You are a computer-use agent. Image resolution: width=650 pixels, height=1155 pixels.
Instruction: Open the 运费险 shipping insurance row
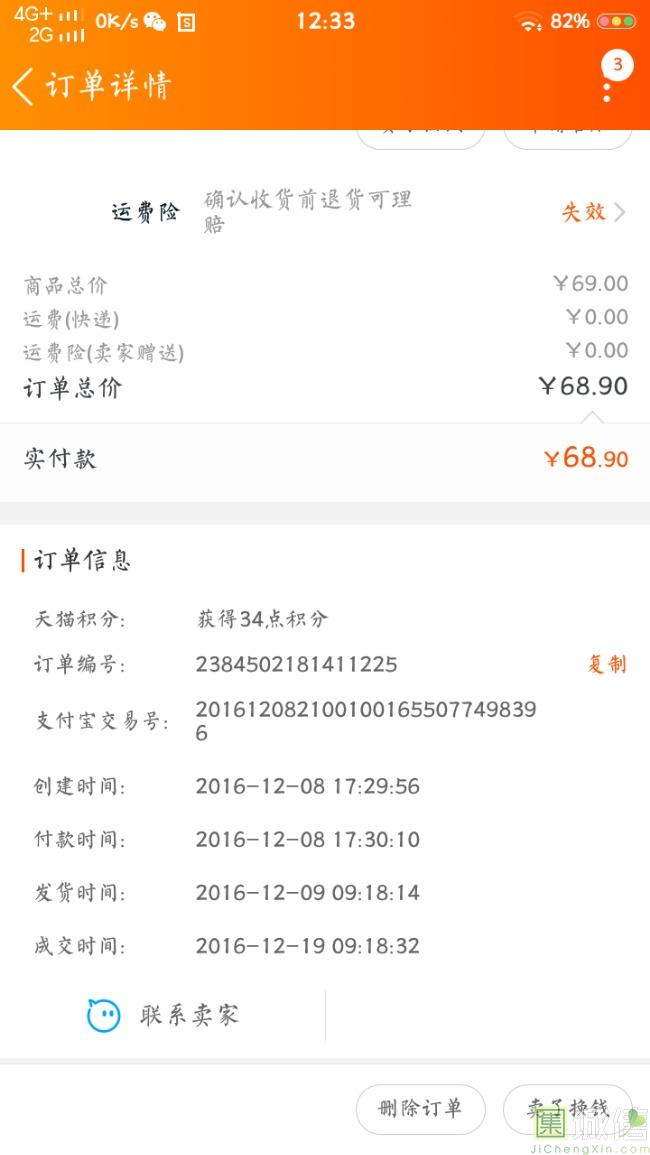(x=370, y=212)
